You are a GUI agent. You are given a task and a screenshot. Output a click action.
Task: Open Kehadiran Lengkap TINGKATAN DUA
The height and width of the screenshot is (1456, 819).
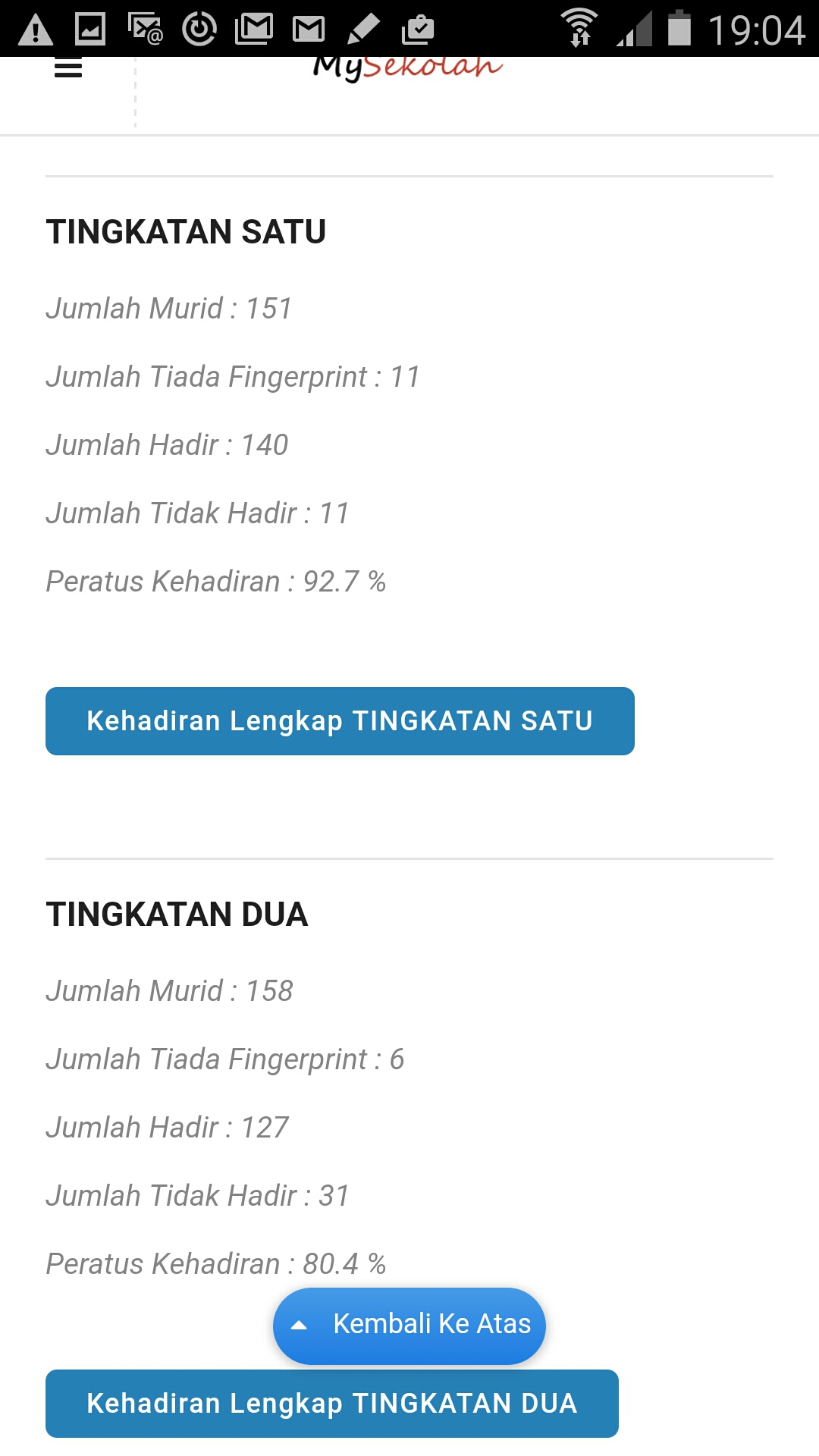tap(332, 1404)
